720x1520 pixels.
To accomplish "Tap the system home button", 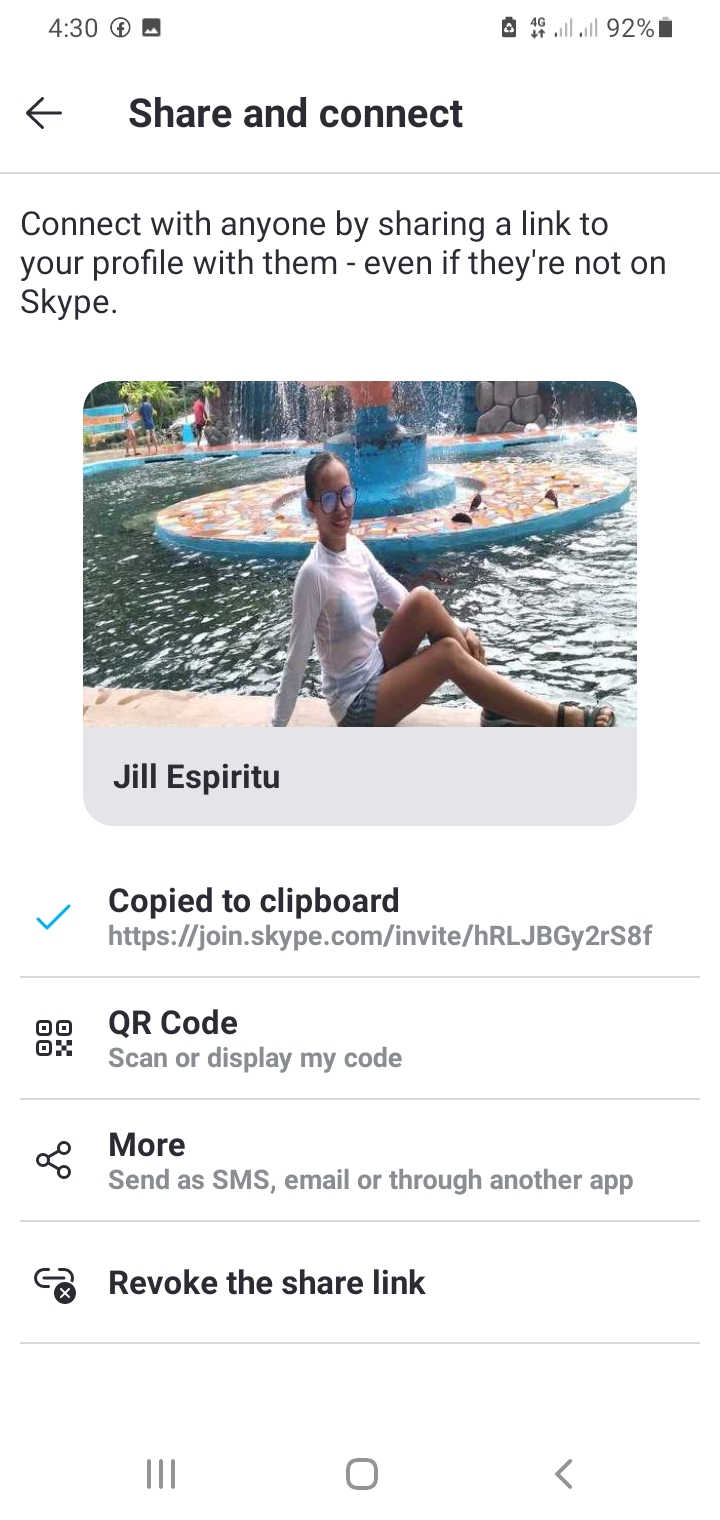I will tap(361, 1473).
